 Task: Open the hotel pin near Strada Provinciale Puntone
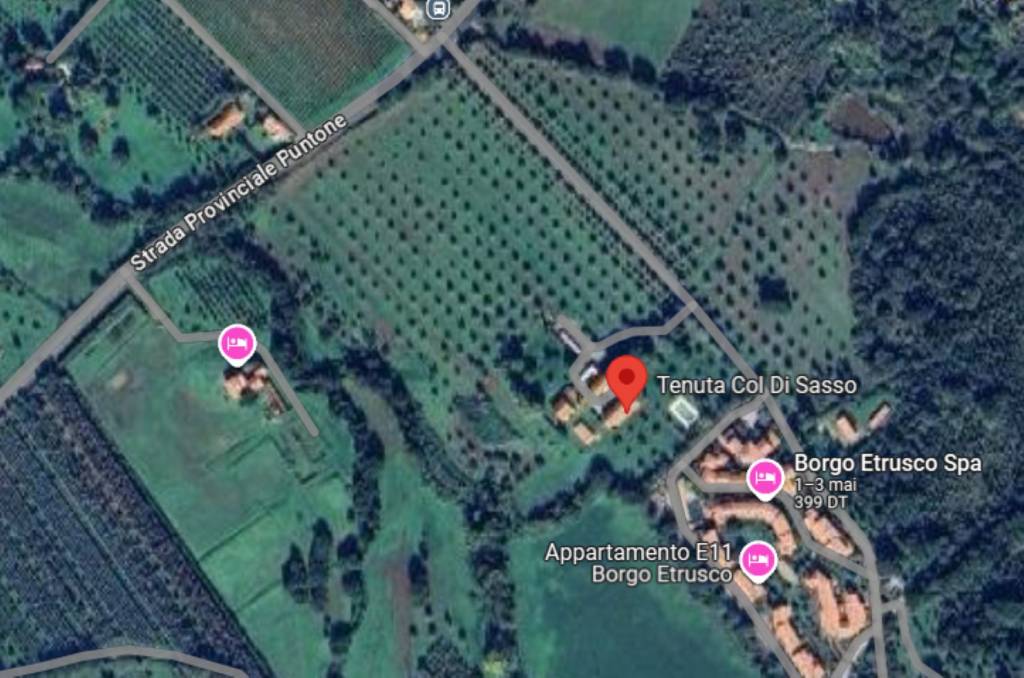[x=236, y=344]
